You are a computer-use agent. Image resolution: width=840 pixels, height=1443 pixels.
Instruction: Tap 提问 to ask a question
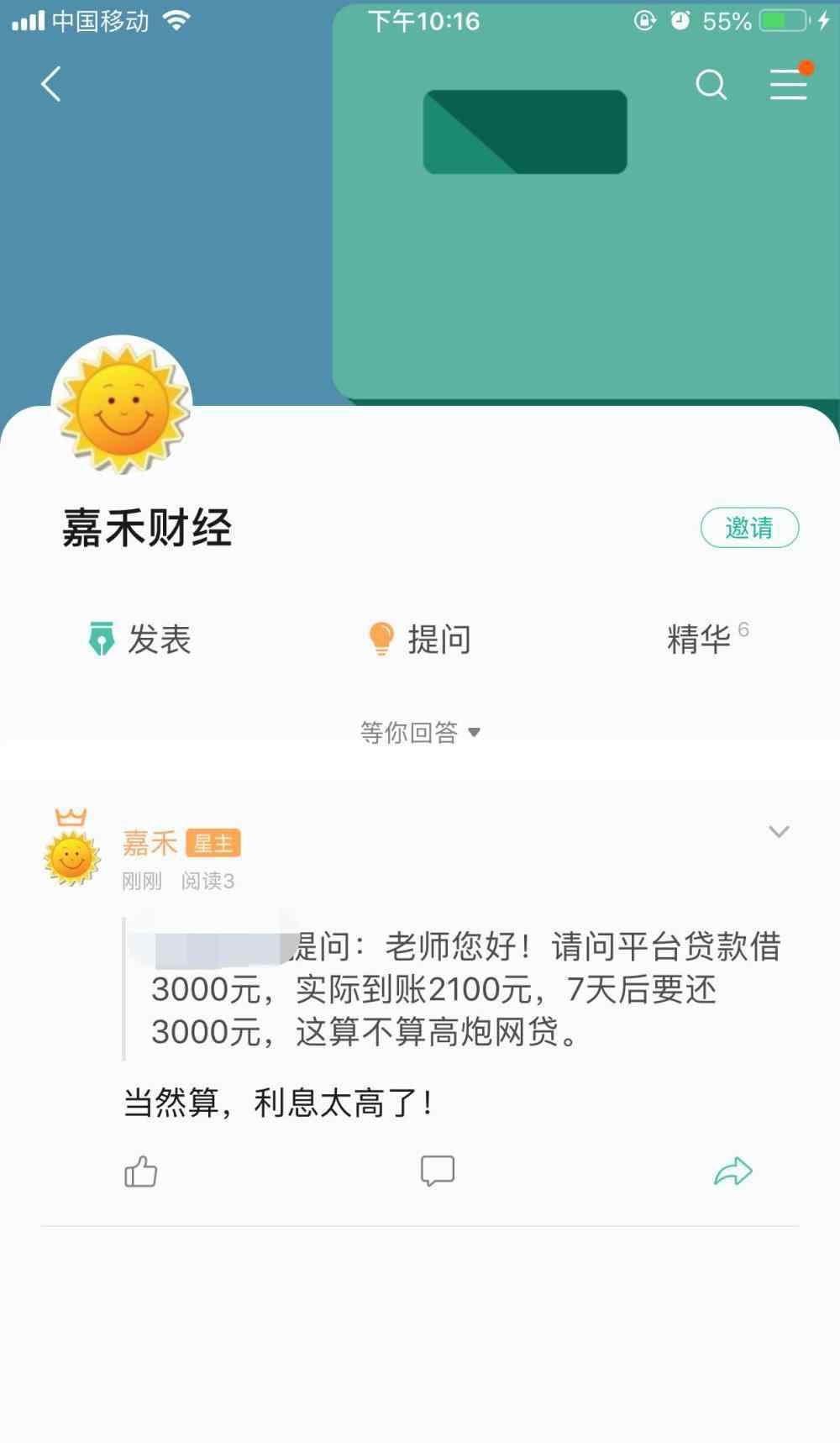[x=419, y=639]
